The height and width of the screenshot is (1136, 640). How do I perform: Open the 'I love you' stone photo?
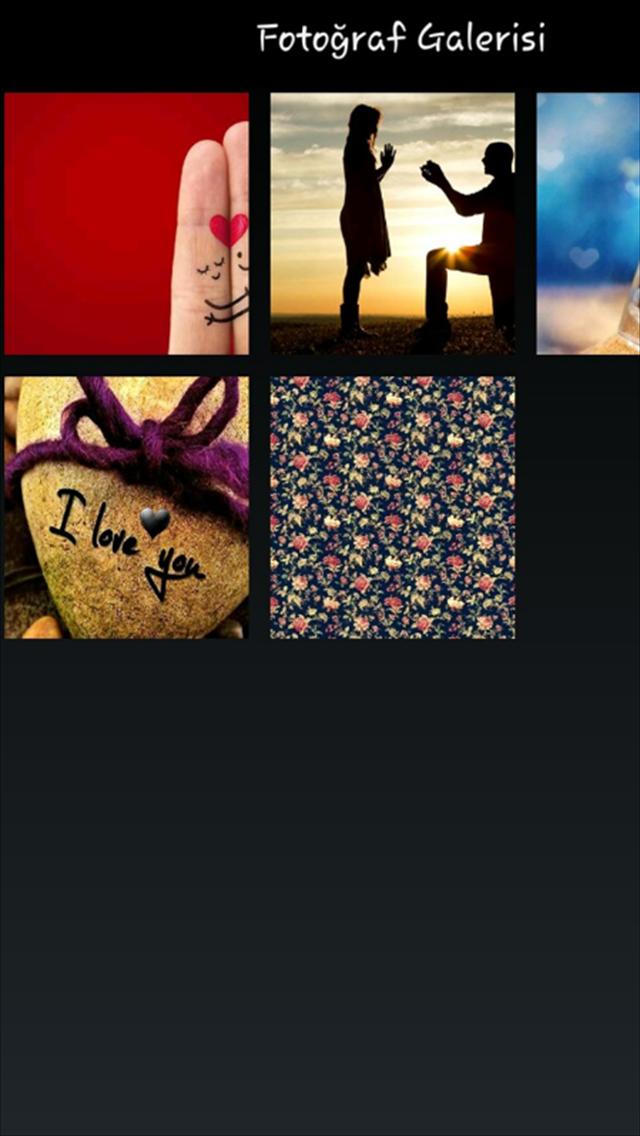pos(126,507)
